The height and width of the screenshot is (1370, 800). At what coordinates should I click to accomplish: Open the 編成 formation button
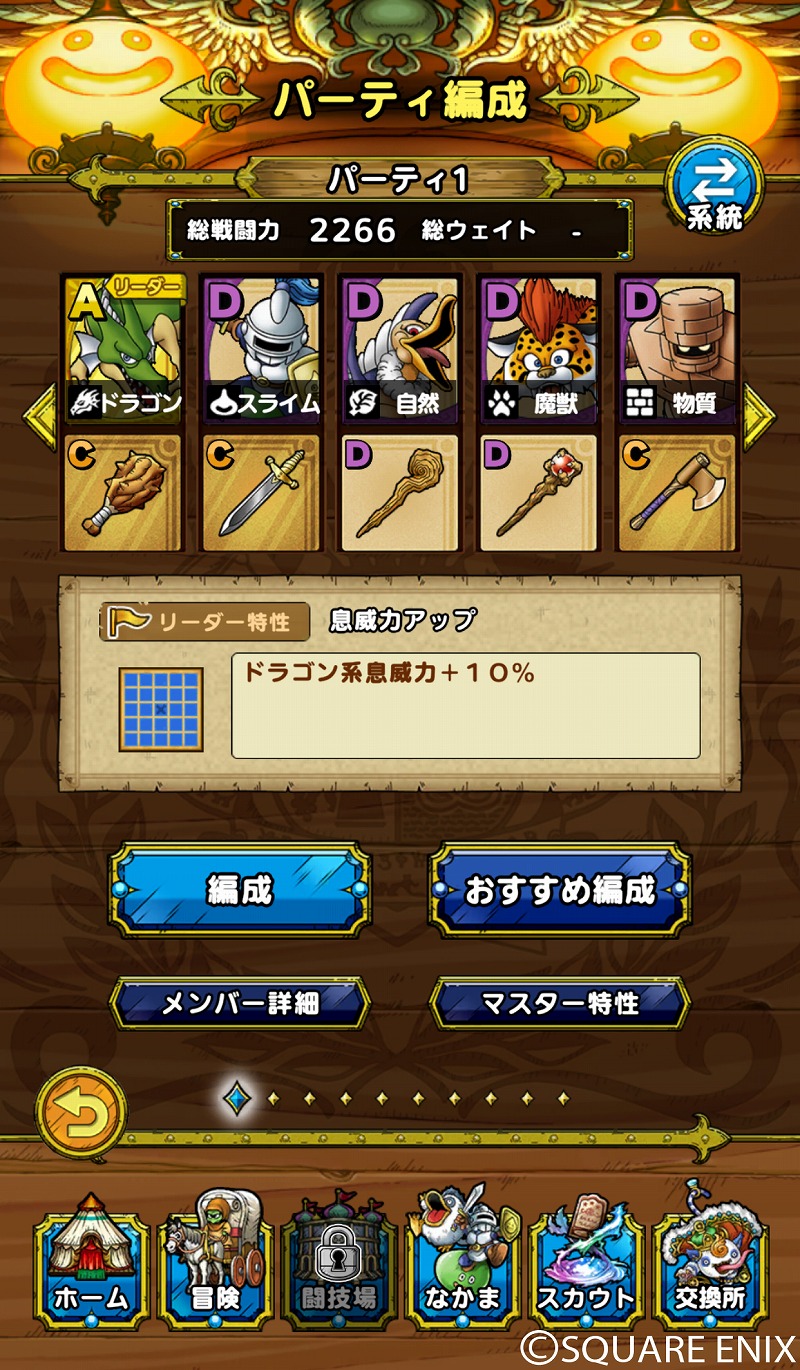239,889
